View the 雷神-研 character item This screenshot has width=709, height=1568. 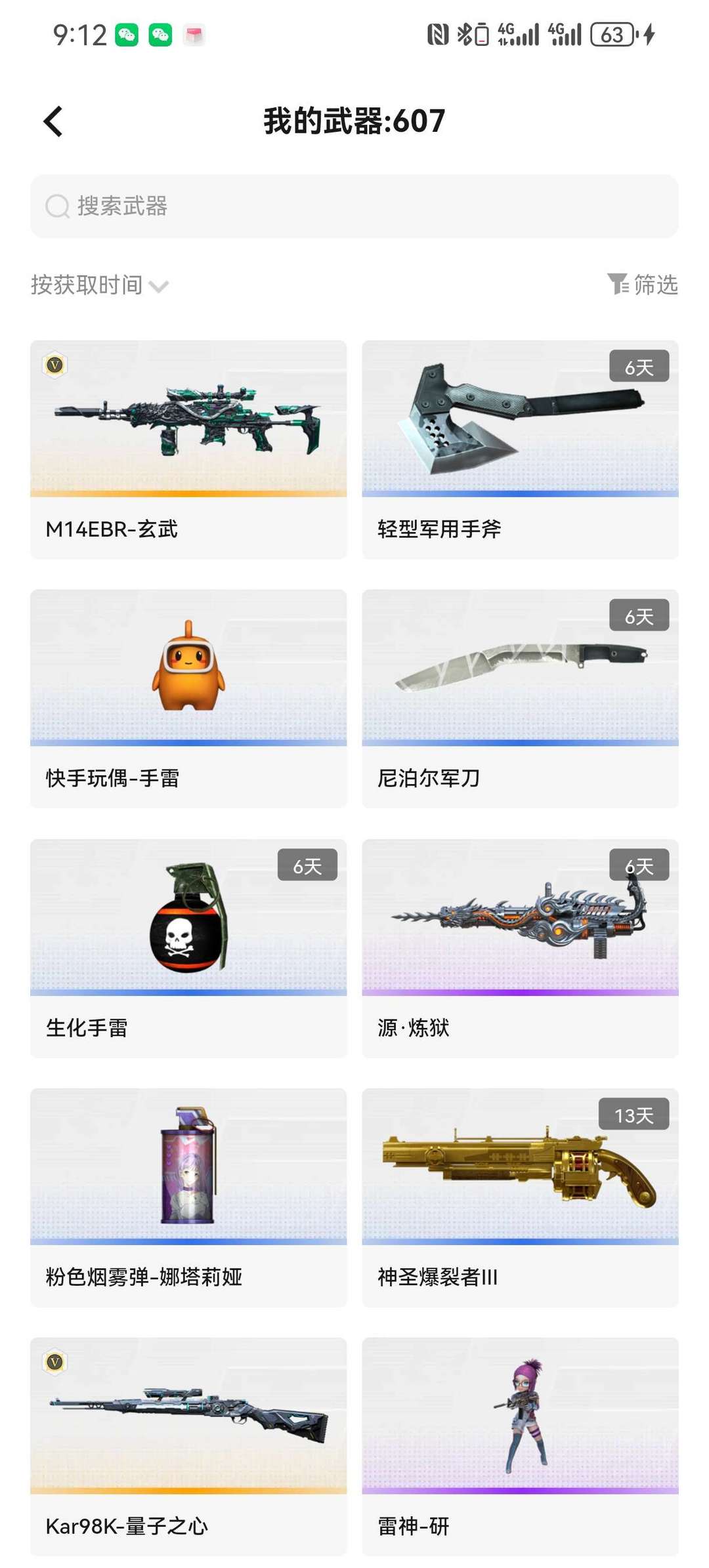pos(520,1447)
